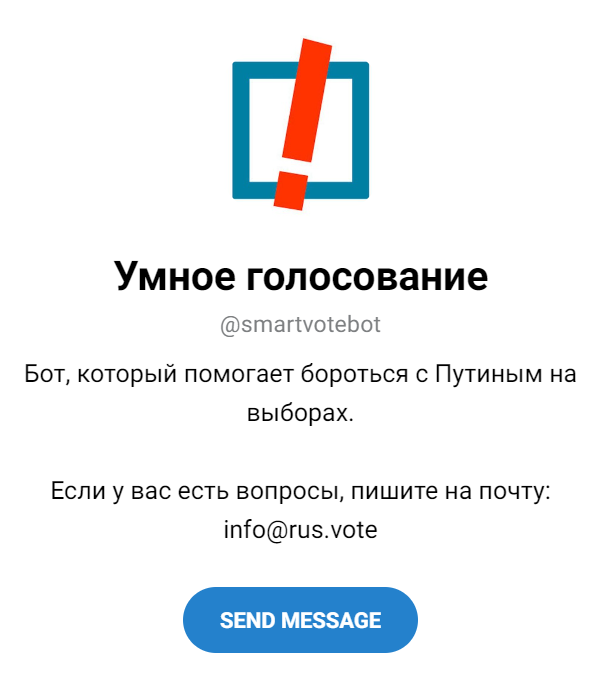The height and width of the screenshot is (691, 604).
Task: Tap the SEND MESSAGE button
Action: click(x=300, y=620)
